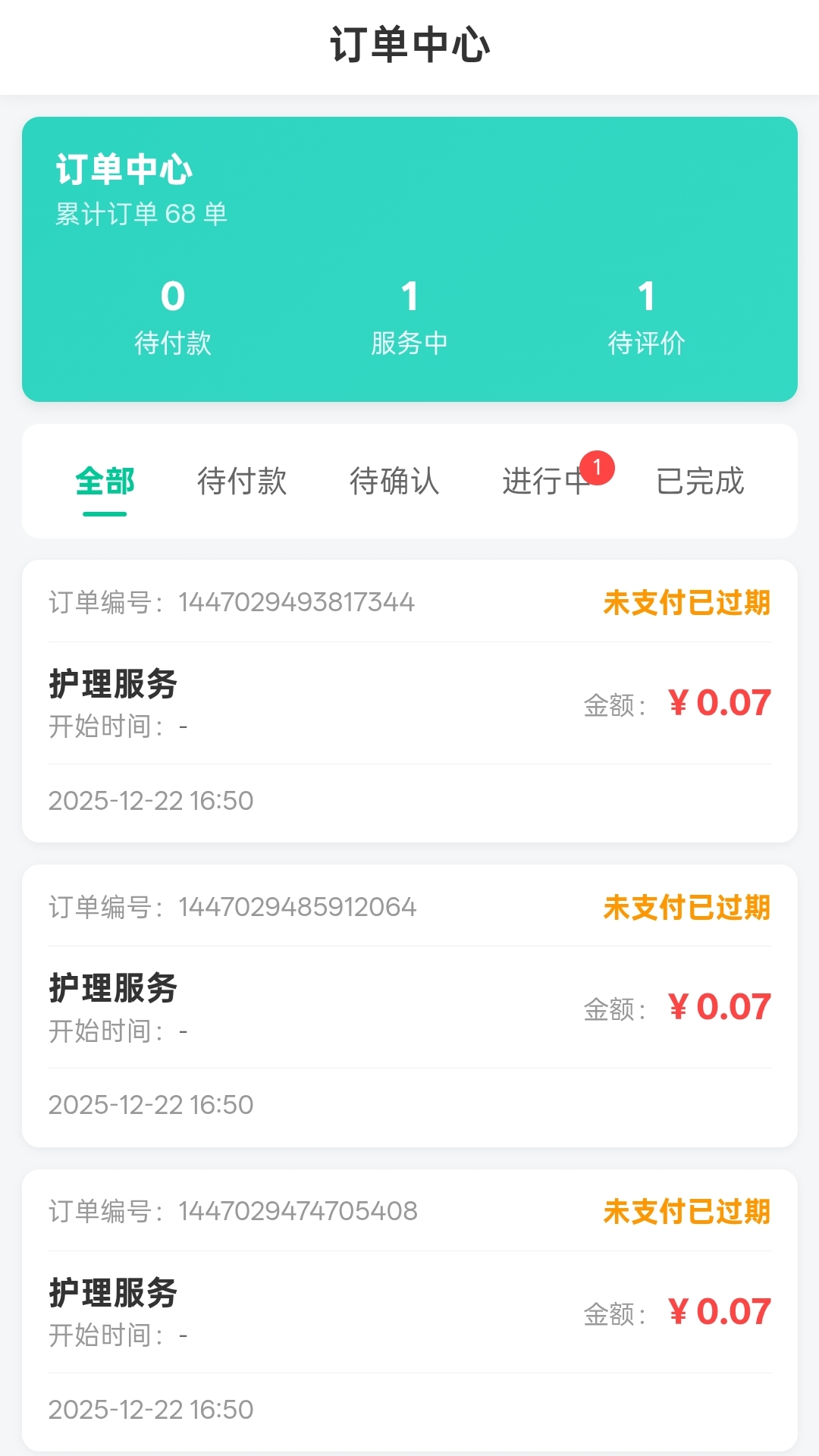The image size is (819, 1456).
Task: Open the 待付款 tab
Action: [x=242, y=481]
